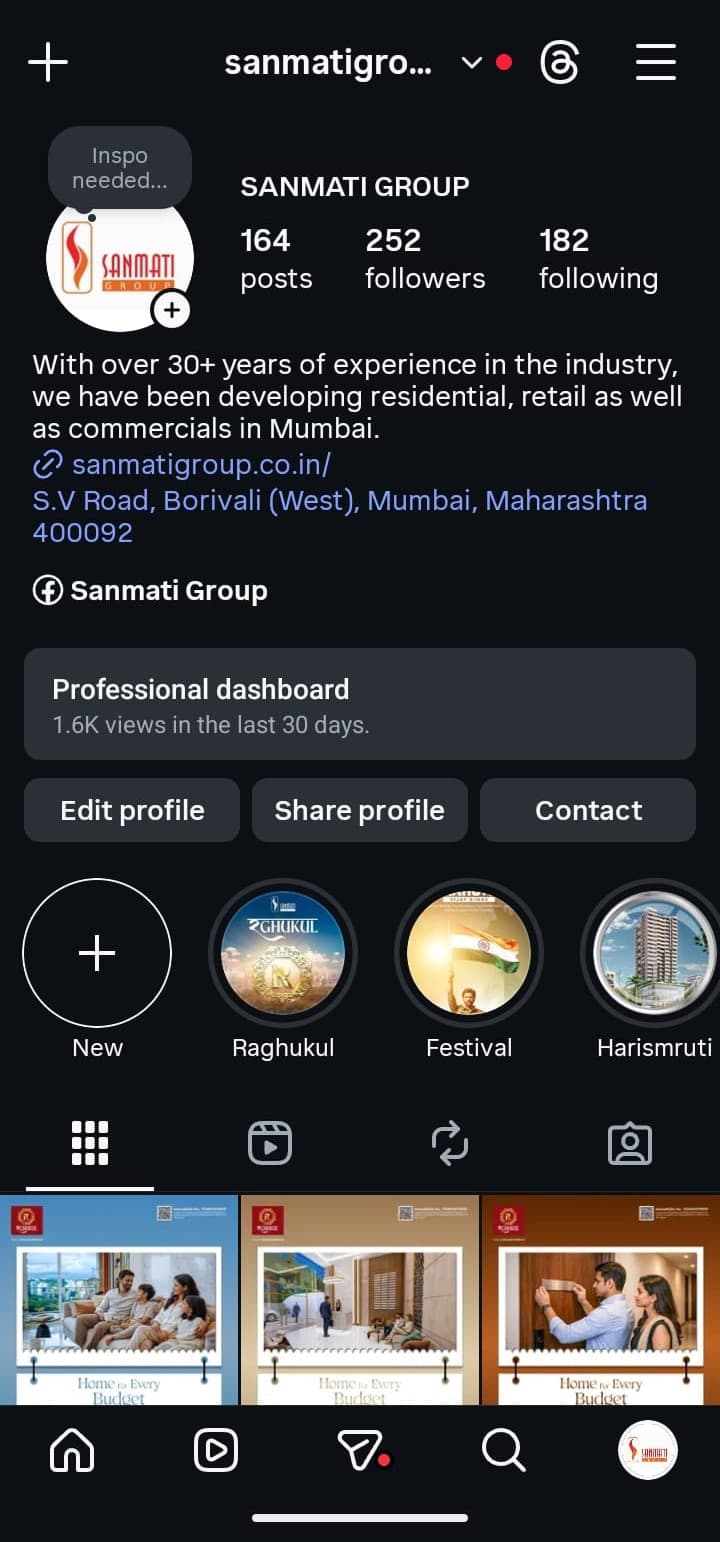
Task: Tap the Edit profile button
Action: [x=132, y=810]
